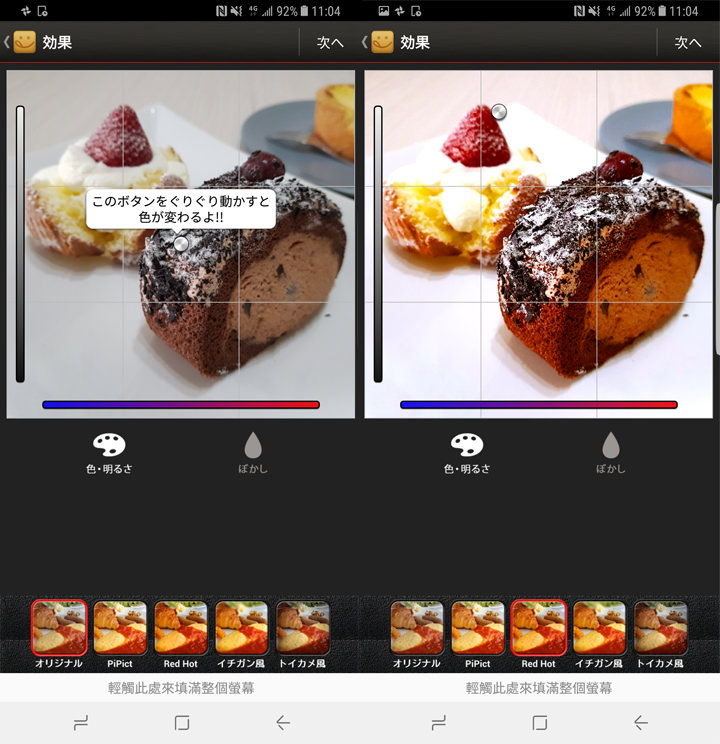Apply the PiPict filter
The width and height of the screenshot is (720, 744).
pos(118,629)
